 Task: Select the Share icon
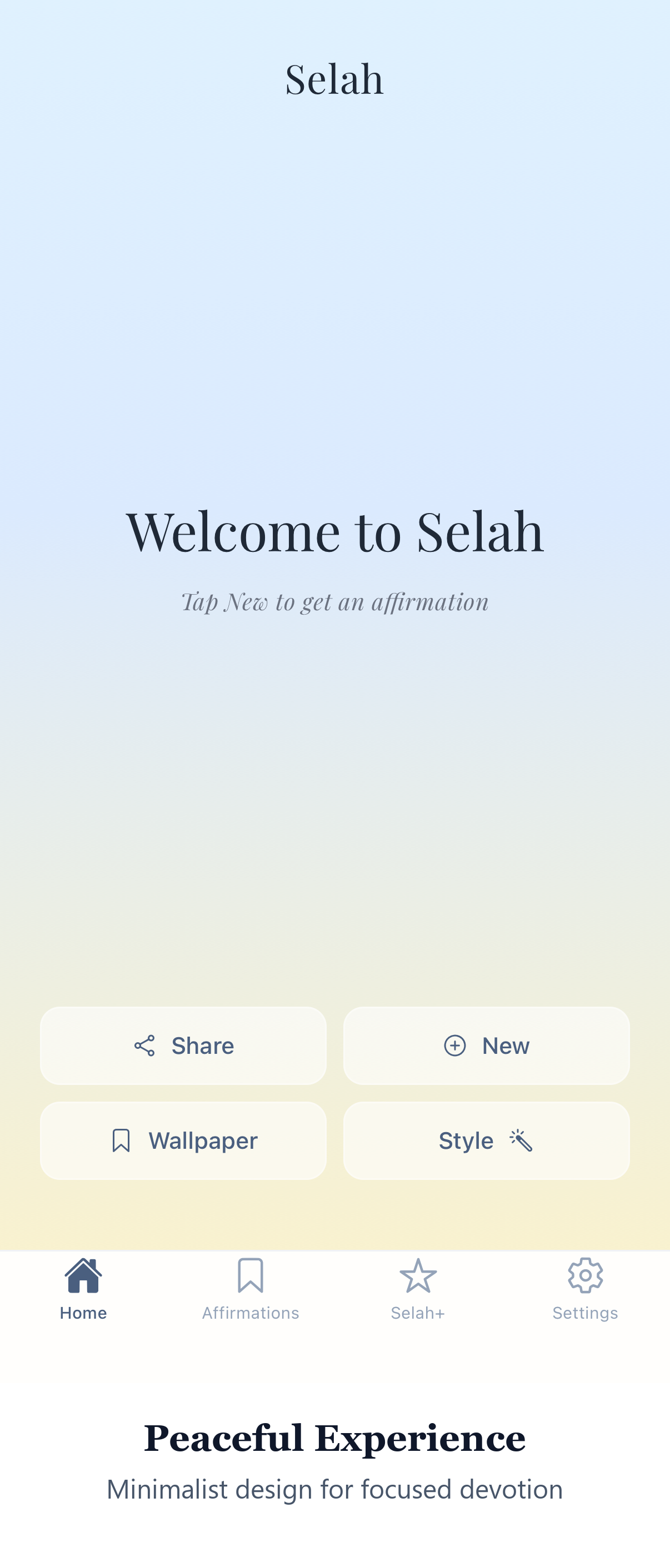pos(143,1045)
